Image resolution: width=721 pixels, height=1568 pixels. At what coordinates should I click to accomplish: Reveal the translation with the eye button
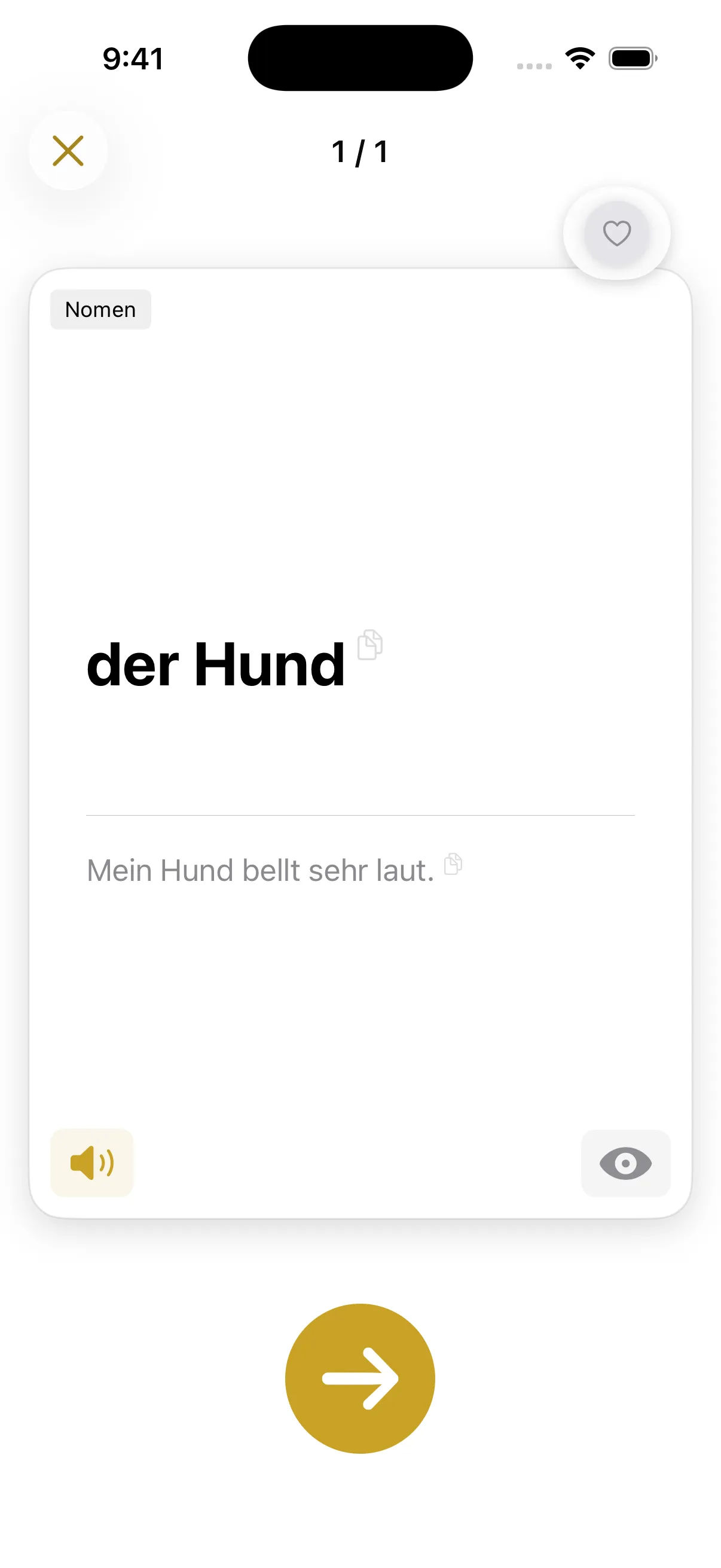tap(625, 1163)
